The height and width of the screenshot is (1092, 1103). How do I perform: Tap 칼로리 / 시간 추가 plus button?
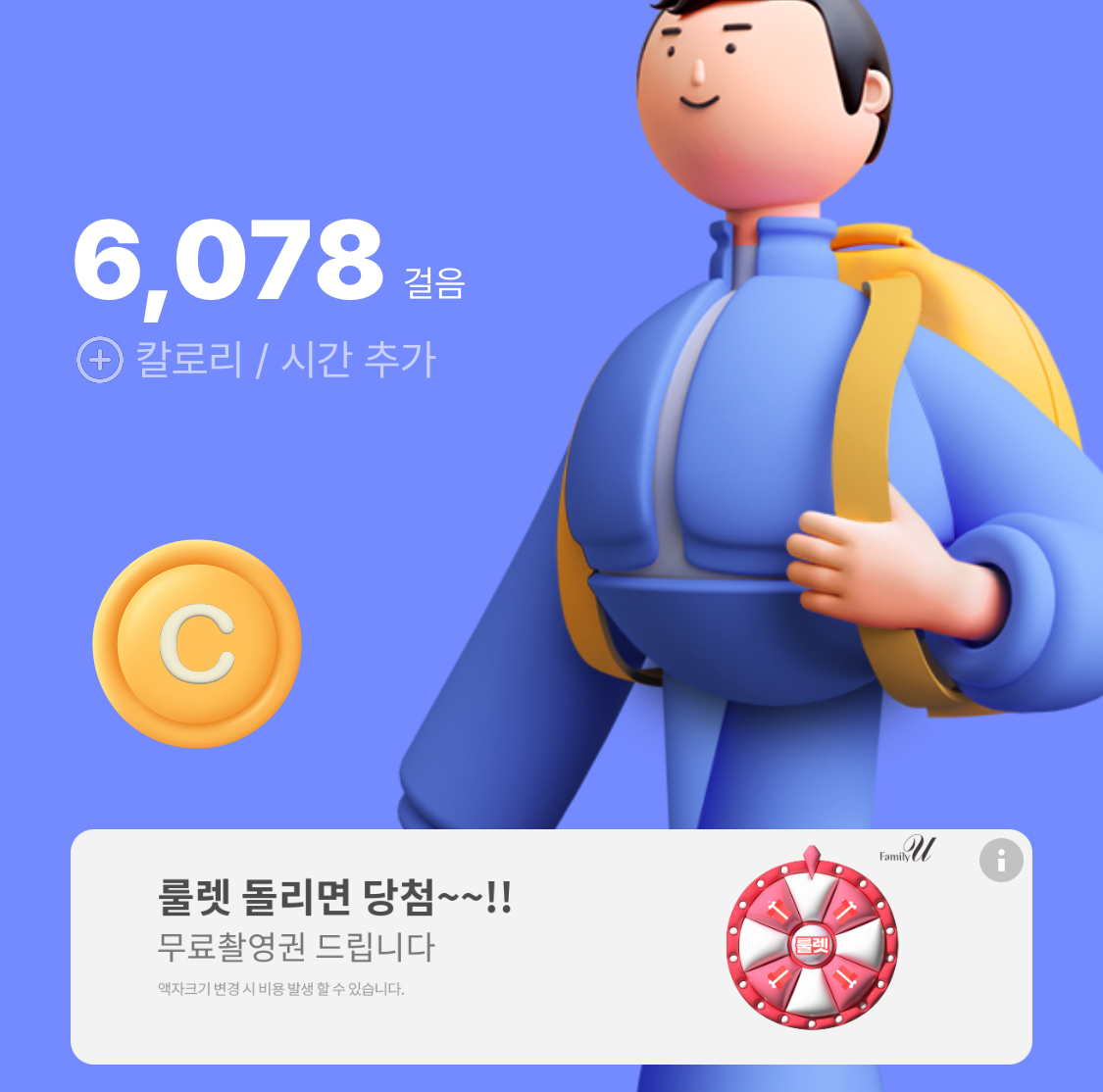[100, 360]
